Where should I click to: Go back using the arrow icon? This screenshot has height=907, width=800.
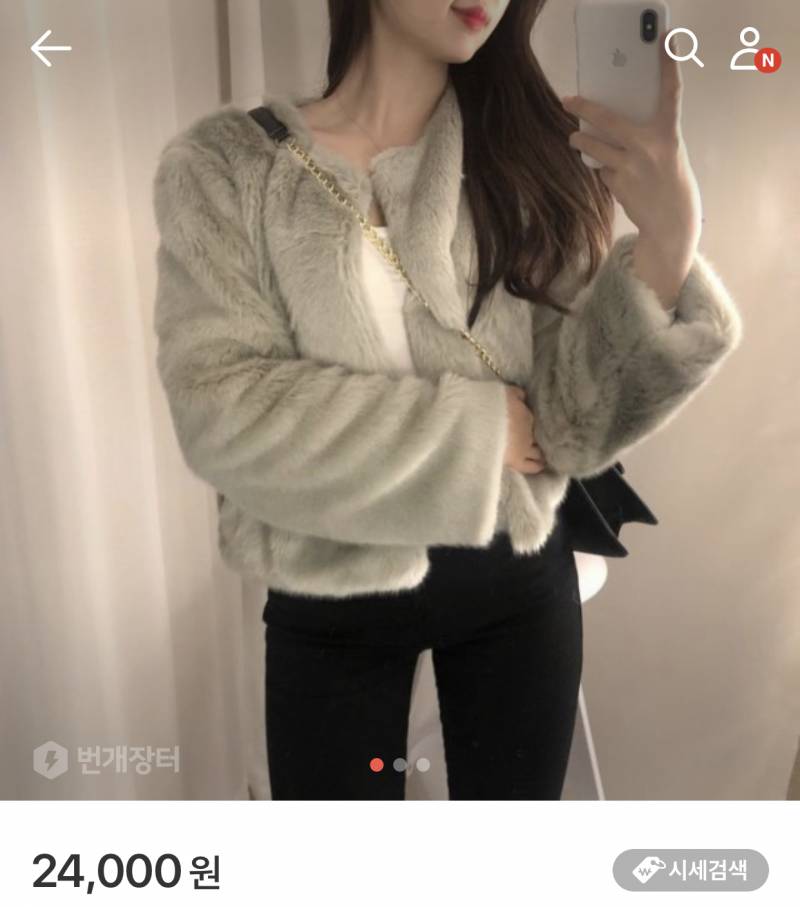(50, 48)
